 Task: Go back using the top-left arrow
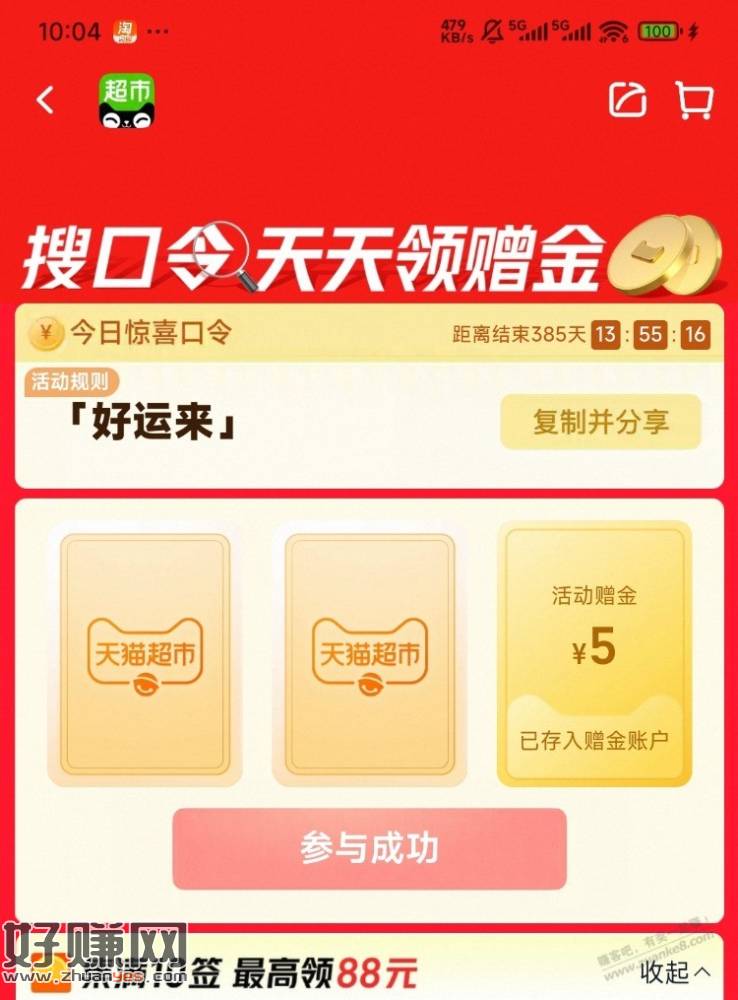coord(46,100)
